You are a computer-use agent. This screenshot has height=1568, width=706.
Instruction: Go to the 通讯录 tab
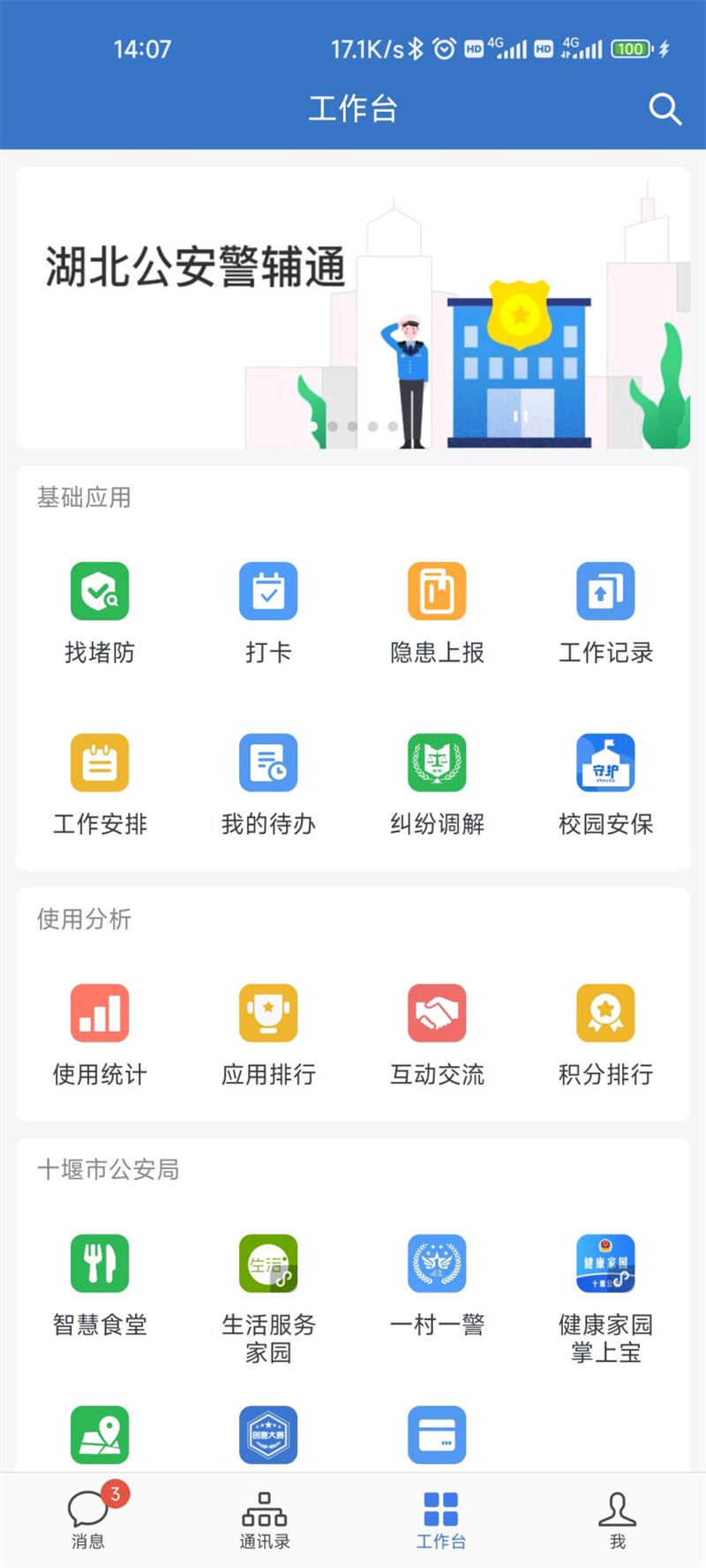click(x=265, y=1519)
